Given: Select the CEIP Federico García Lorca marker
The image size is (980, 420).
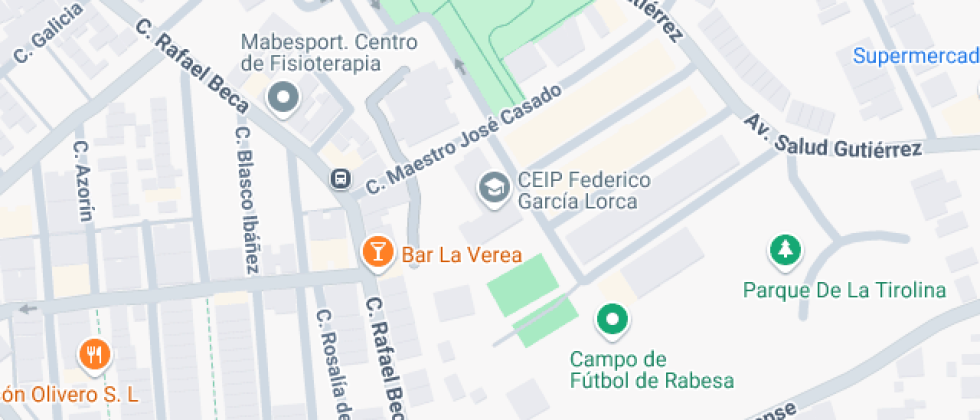Looking at the screenshot, I should pyautogui.click(x=495, y=188).
